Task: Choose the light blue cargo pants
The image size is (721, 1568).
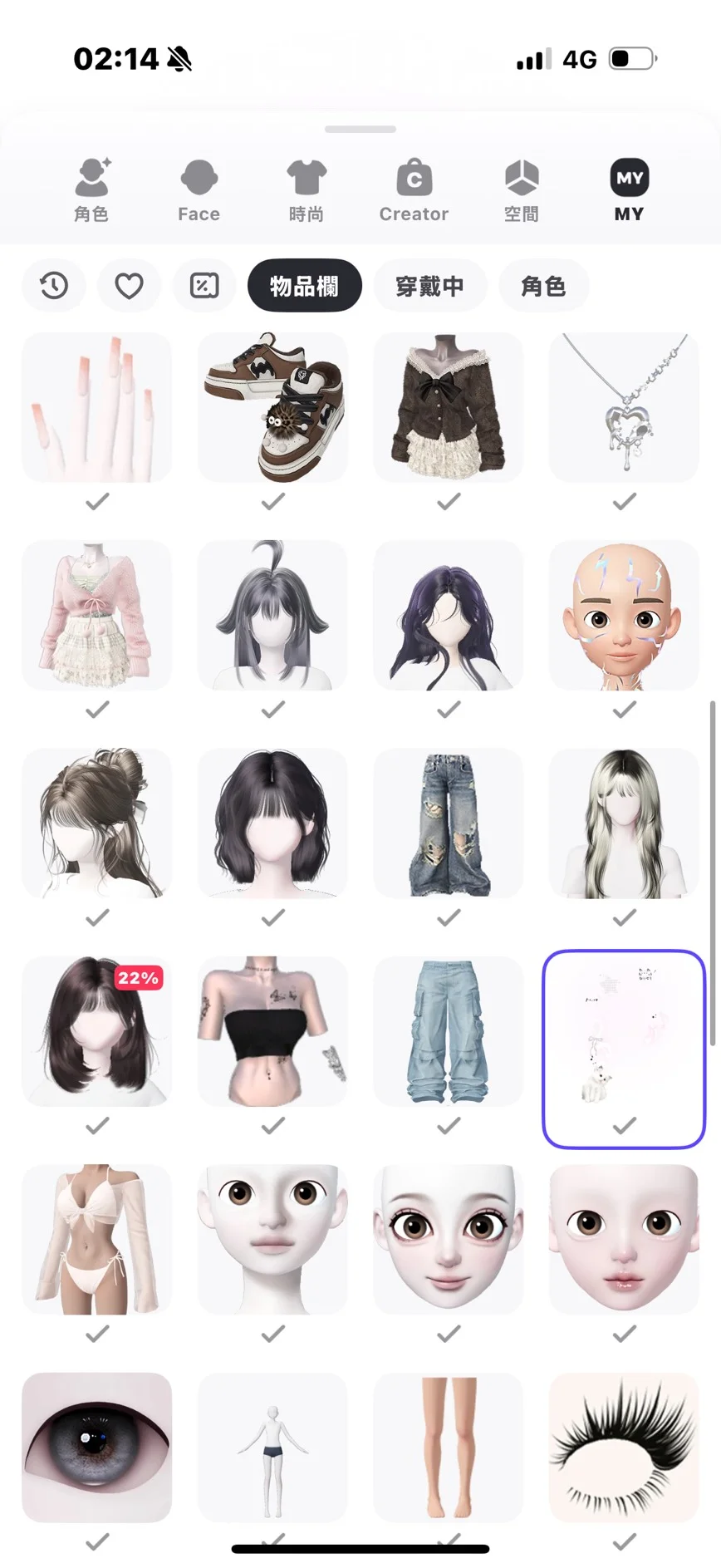Action: point(449,1031)
